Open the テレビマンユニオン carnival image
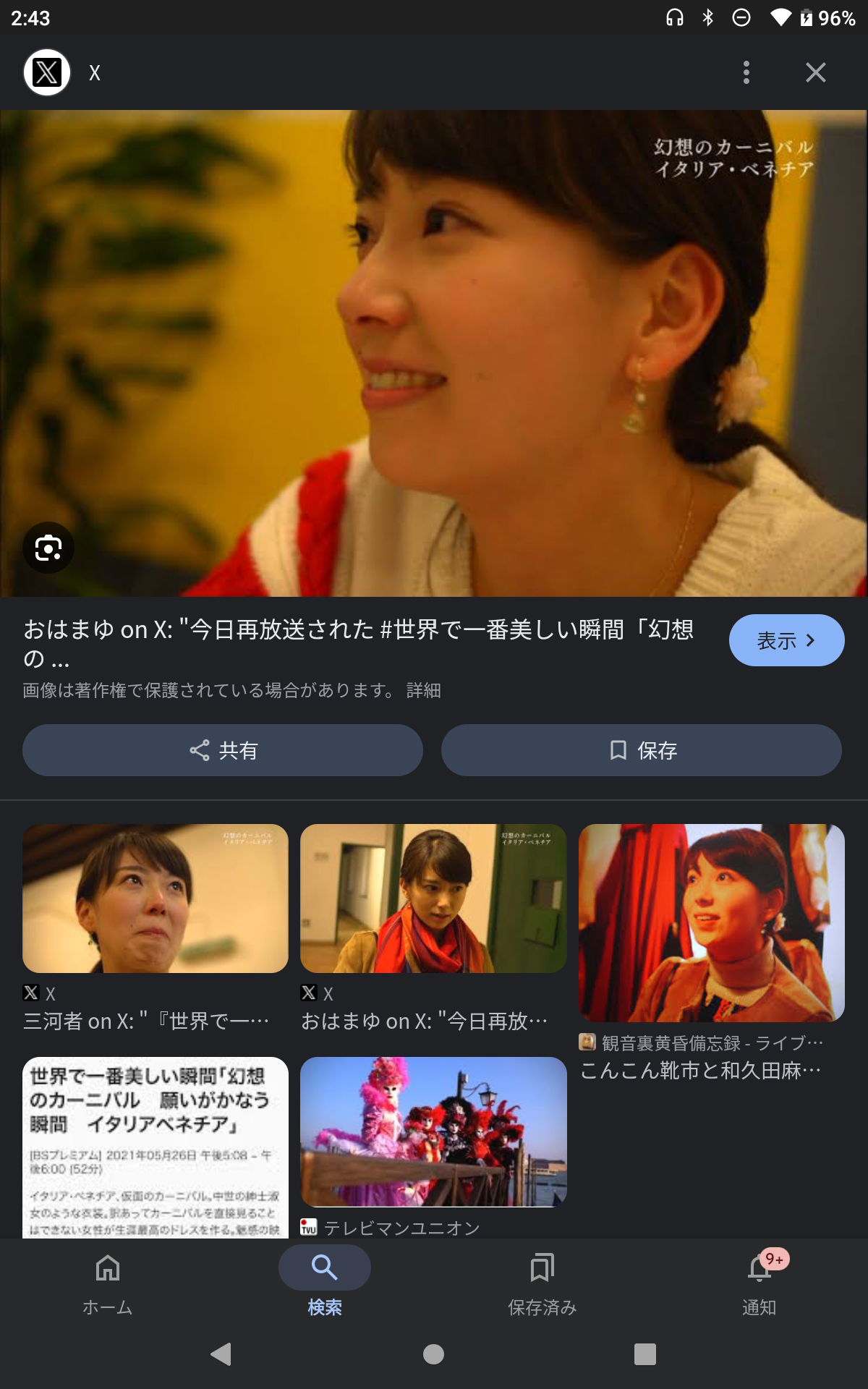Screen dimensions: 868x1389 [433, 1131]
